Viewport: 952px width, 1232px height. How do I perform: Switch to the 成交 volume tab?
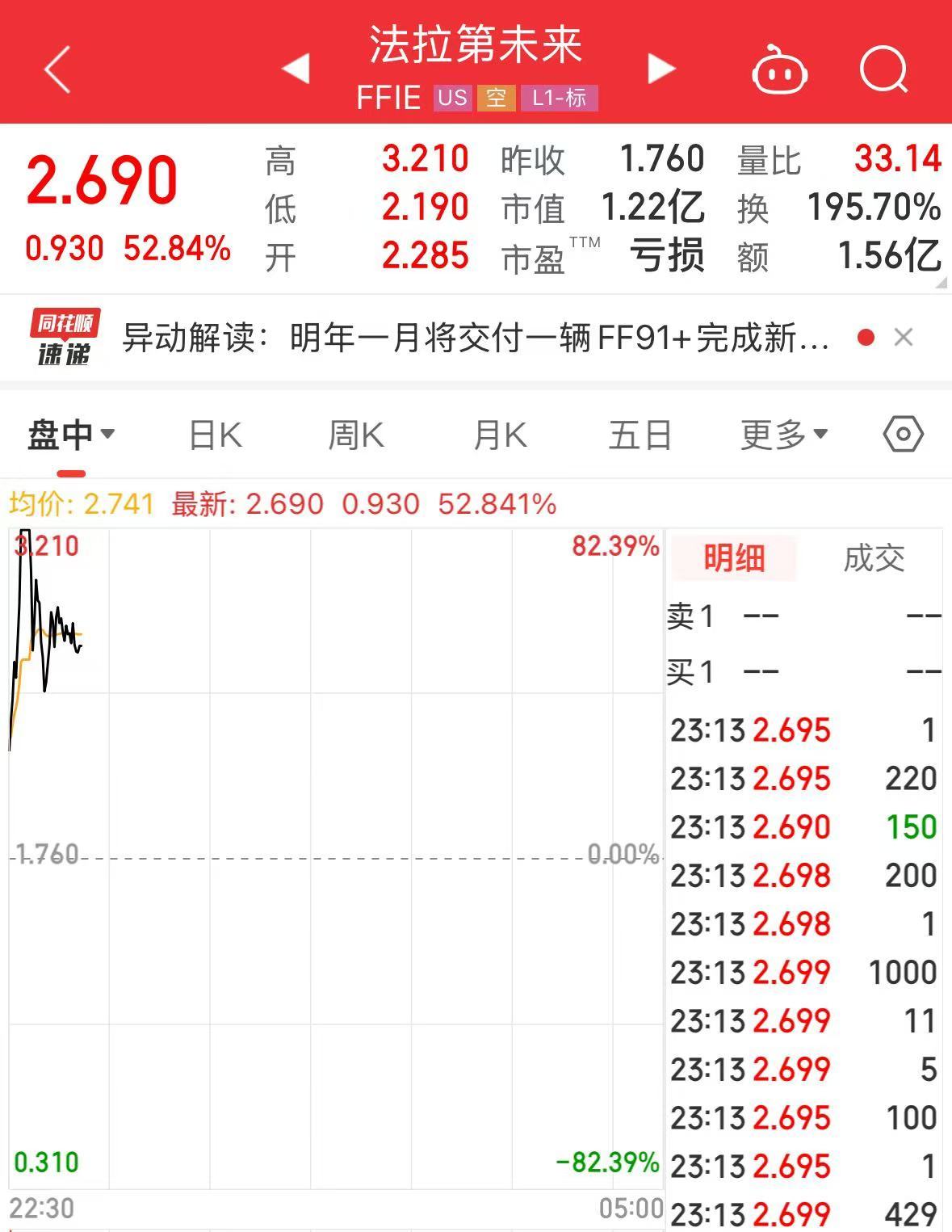(x=873, y=557)
